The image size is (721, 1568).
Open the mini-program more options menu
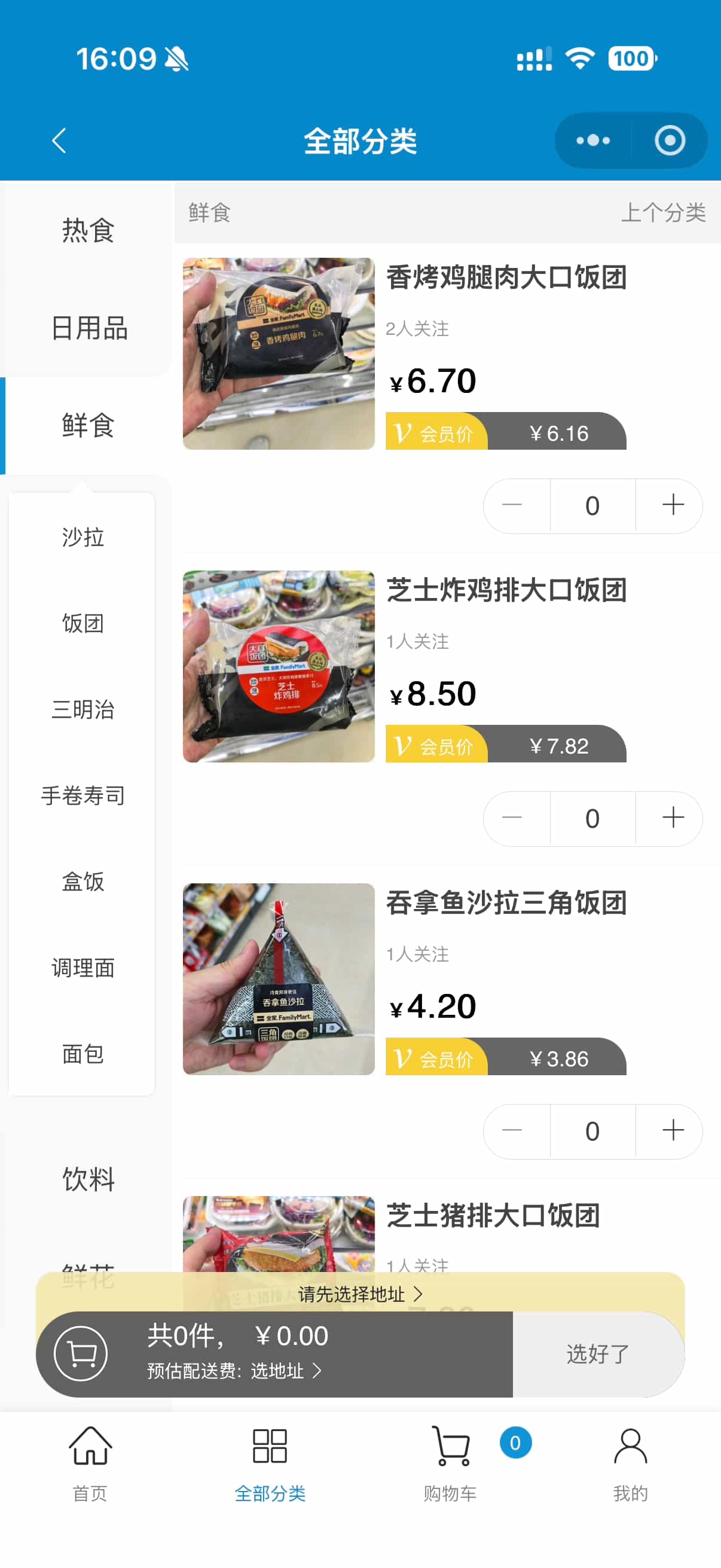(x=593, y=141)
